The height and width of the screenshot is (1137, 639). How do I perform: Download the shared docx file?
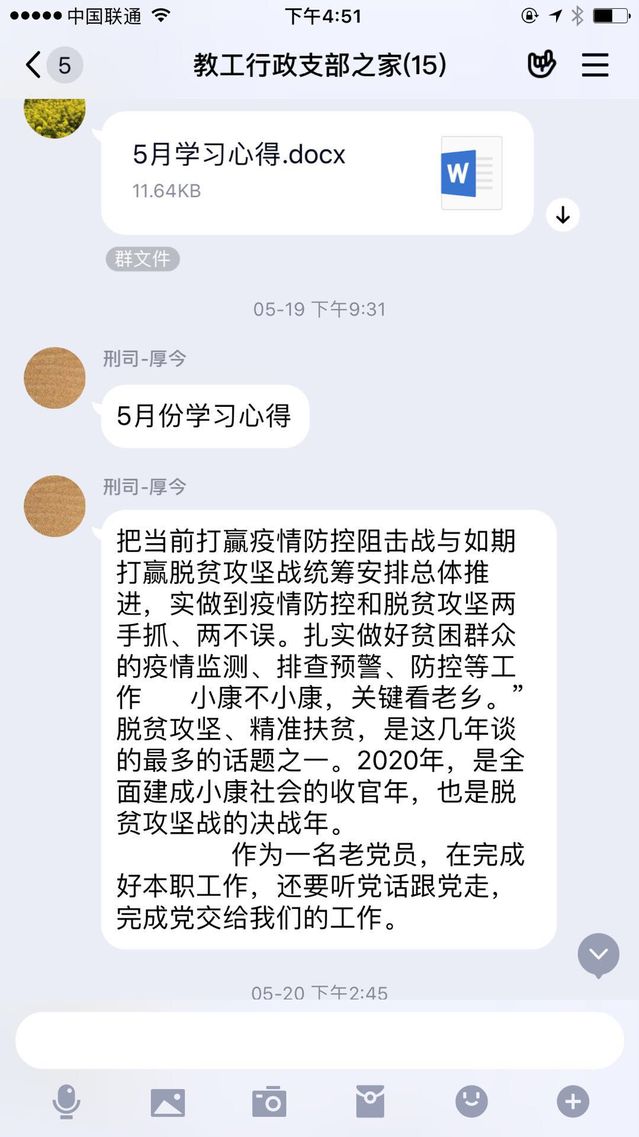pyautogui.click(x=563, y=214)
